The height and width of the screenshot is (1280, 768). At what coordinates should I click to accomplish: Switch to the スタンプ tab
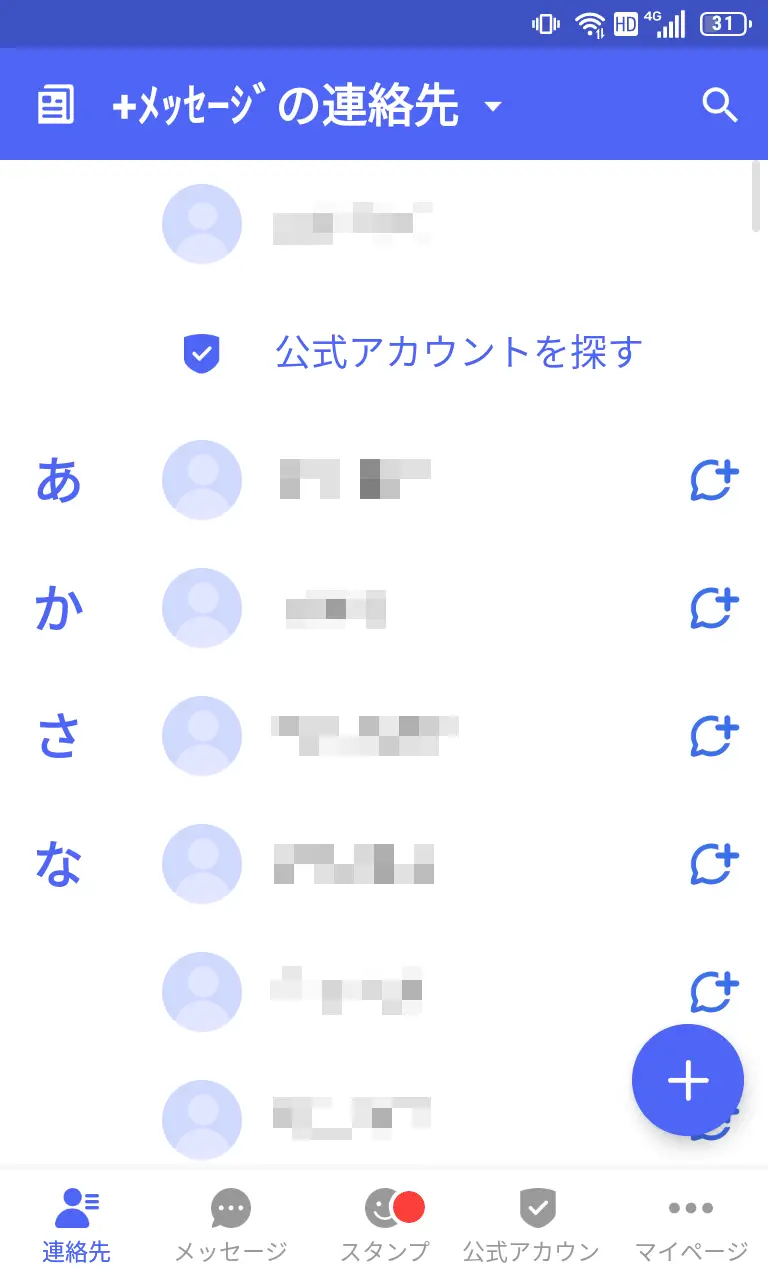click(385, 1224)
